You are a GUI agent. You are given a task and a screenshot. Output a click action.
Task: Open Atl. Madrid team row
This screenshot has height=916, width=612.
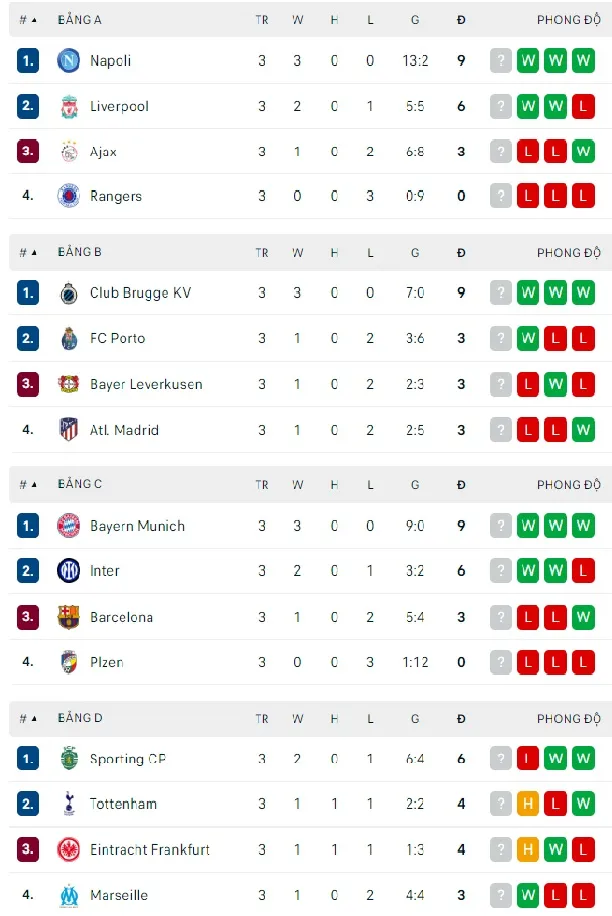tap(124, 431)
